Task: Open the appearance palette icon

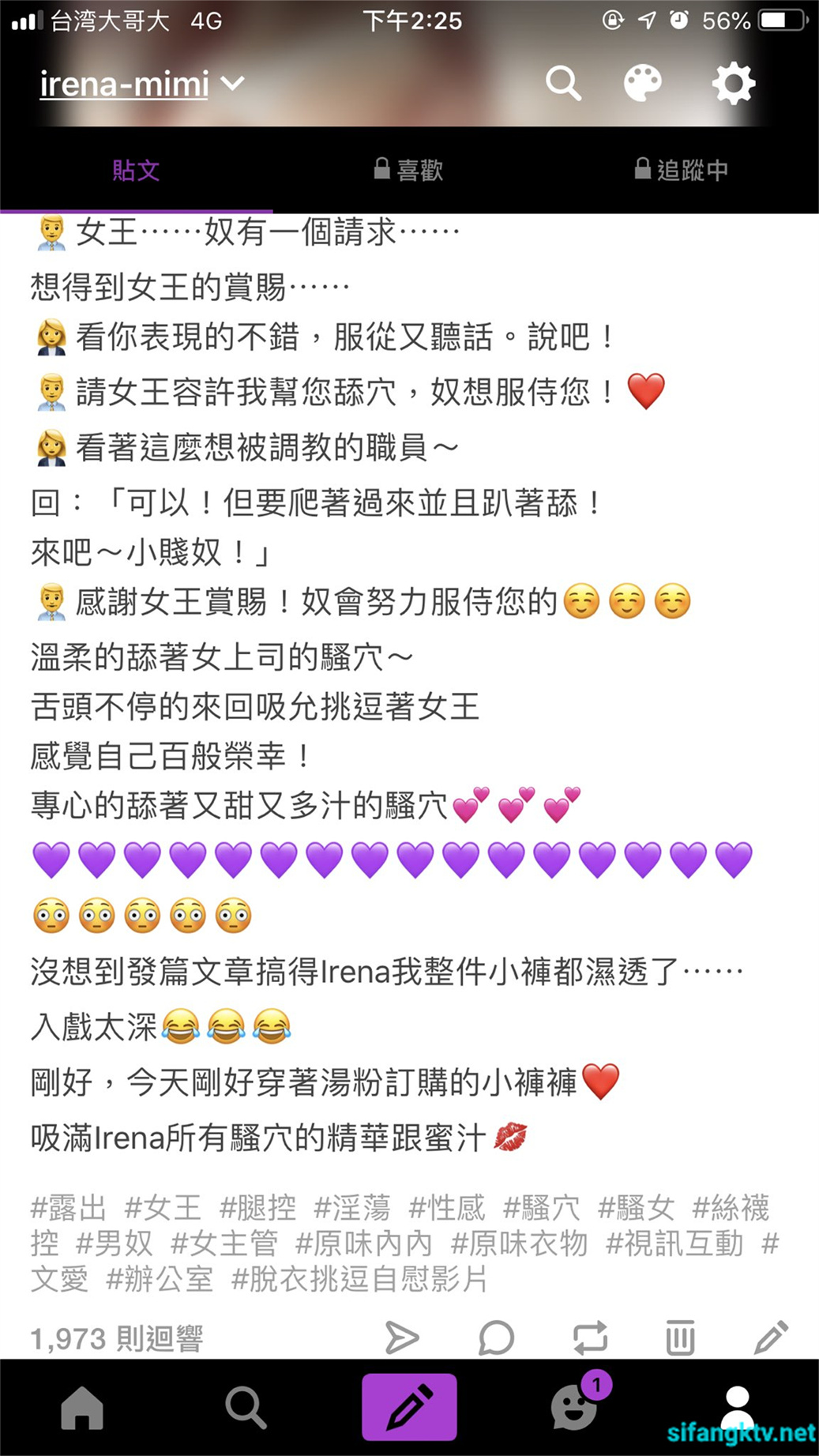Action: [643, 83]
